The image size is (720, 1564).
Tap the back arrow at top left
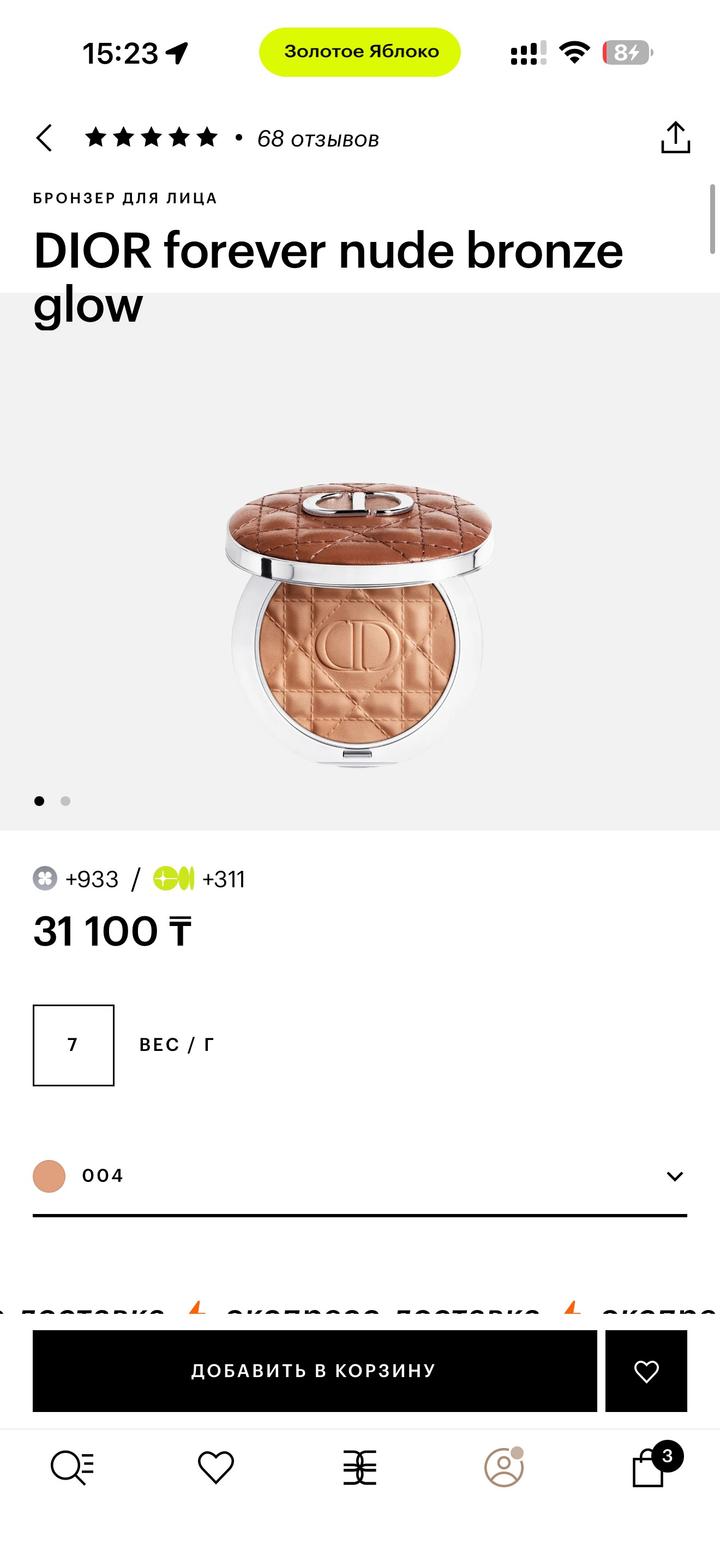click(x=44, y=137)
